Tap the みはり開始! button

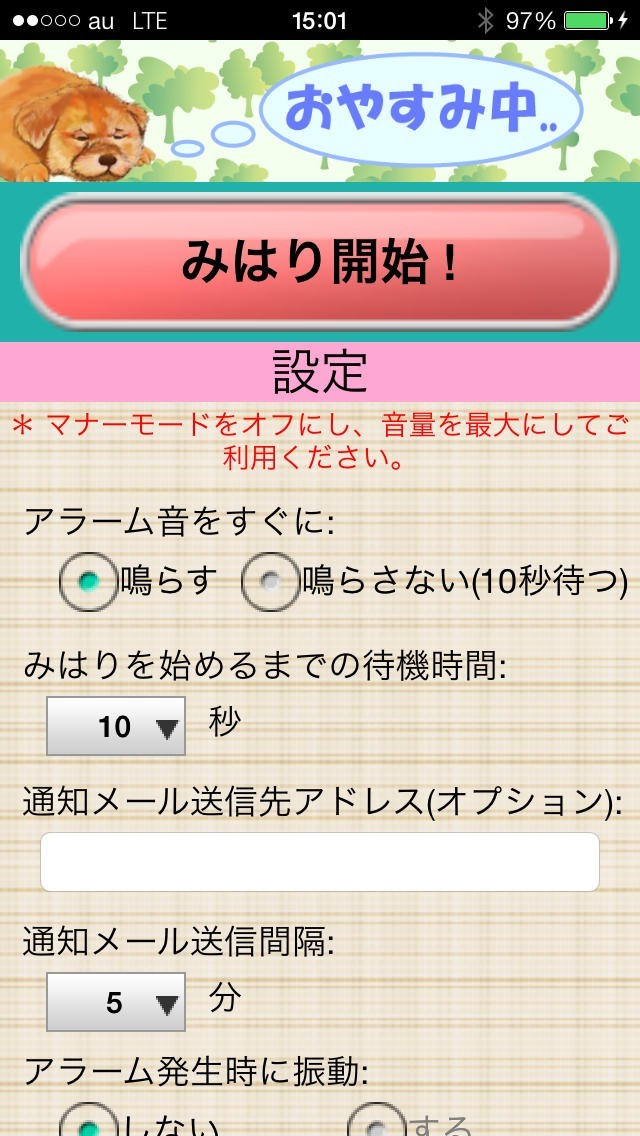[x=319, y=262]
